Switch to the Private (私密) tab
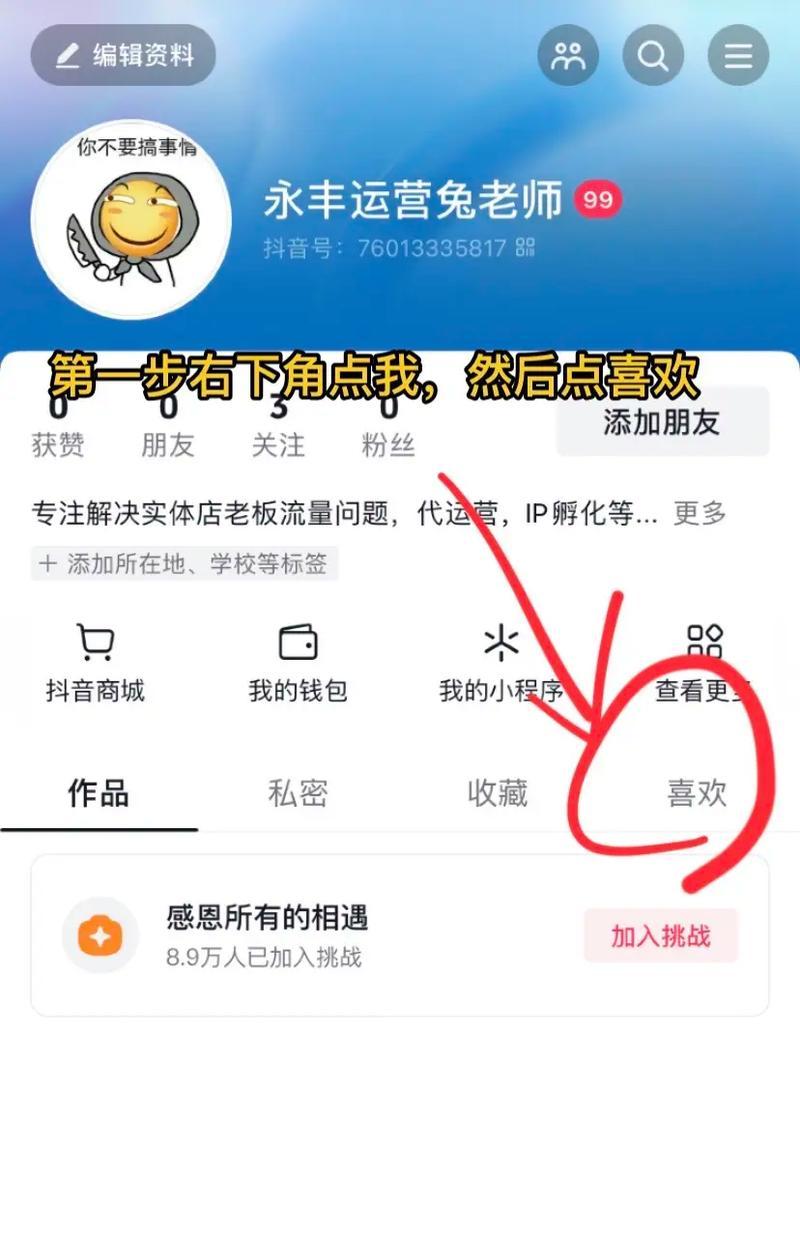The height and width of the screenshot is (1256, 800). coord(298,793)
